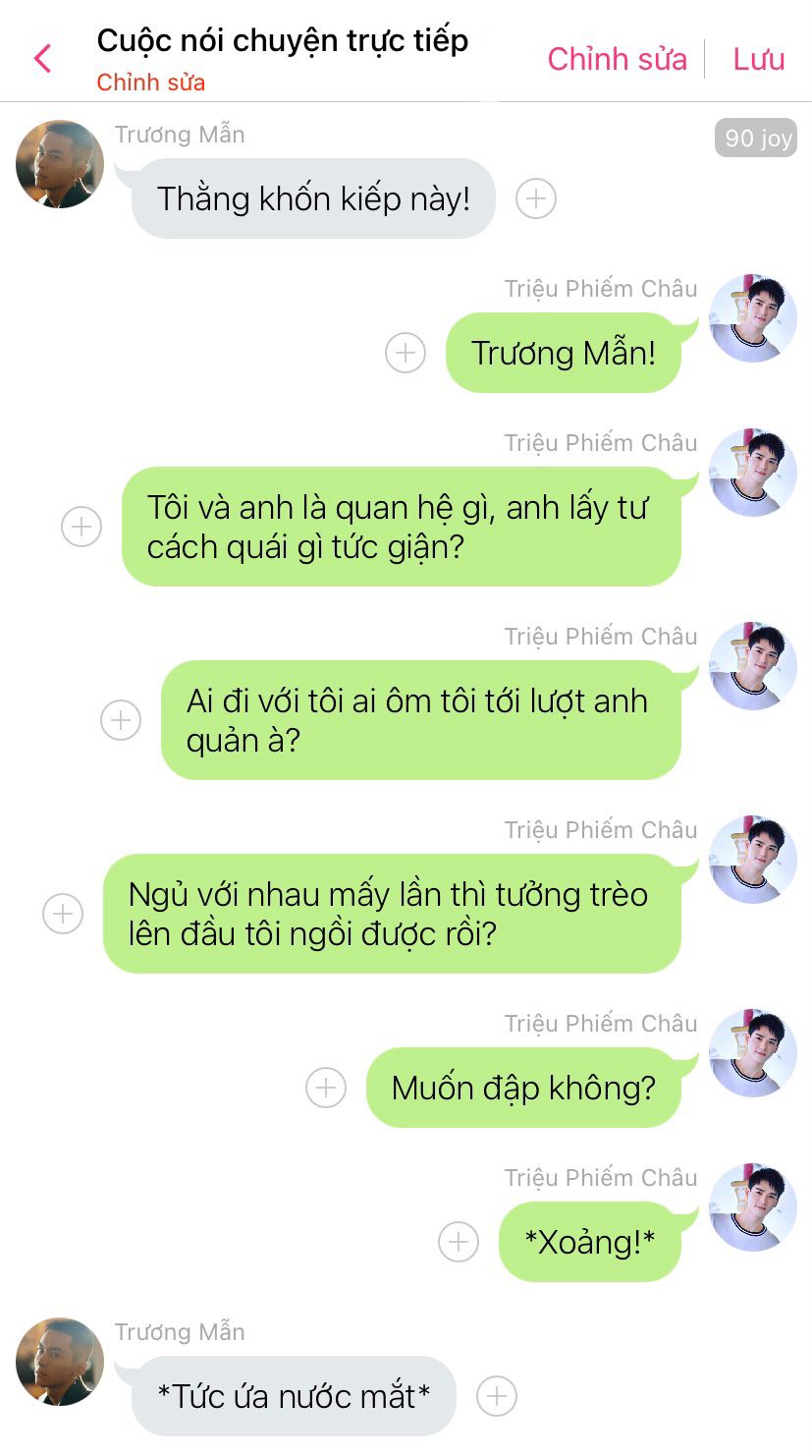This screenshot has height=1456, width=812.
Task: Tap plus icon beside 'Tôi và anh là quan hệ gì'
Action: click(81, 527)
